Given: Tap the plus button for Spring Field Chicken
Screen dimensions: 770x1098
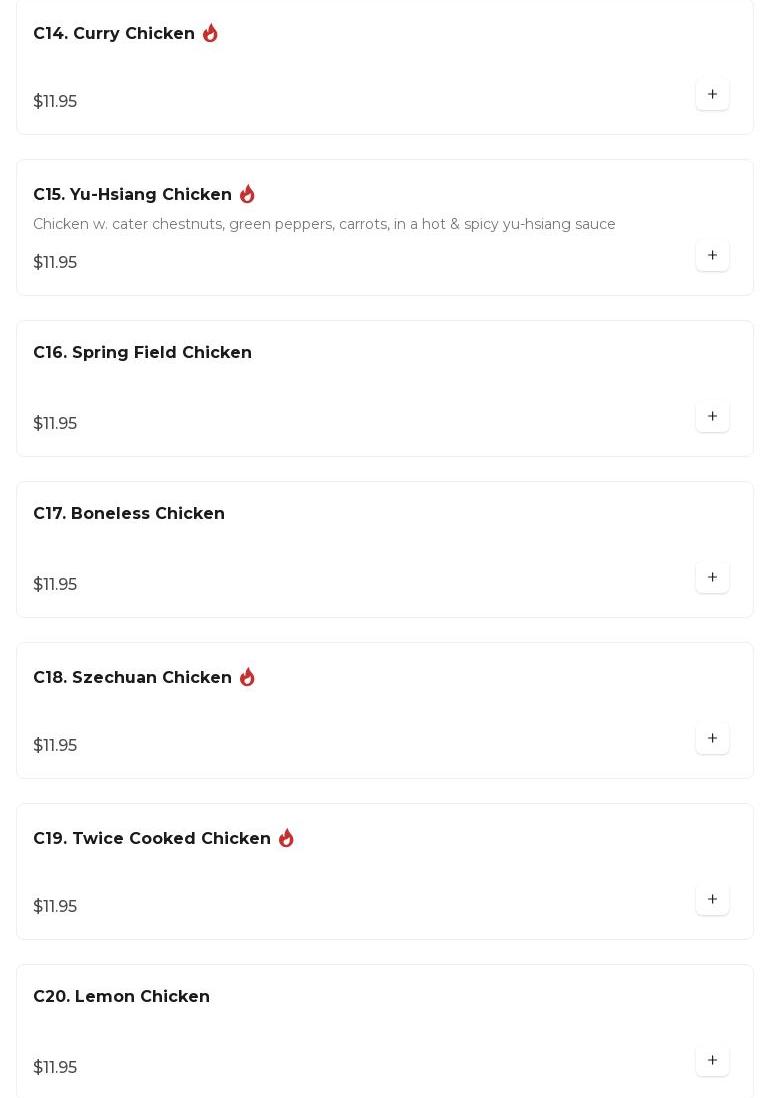Looking at the screenshot, I should (x=712, y=417).
